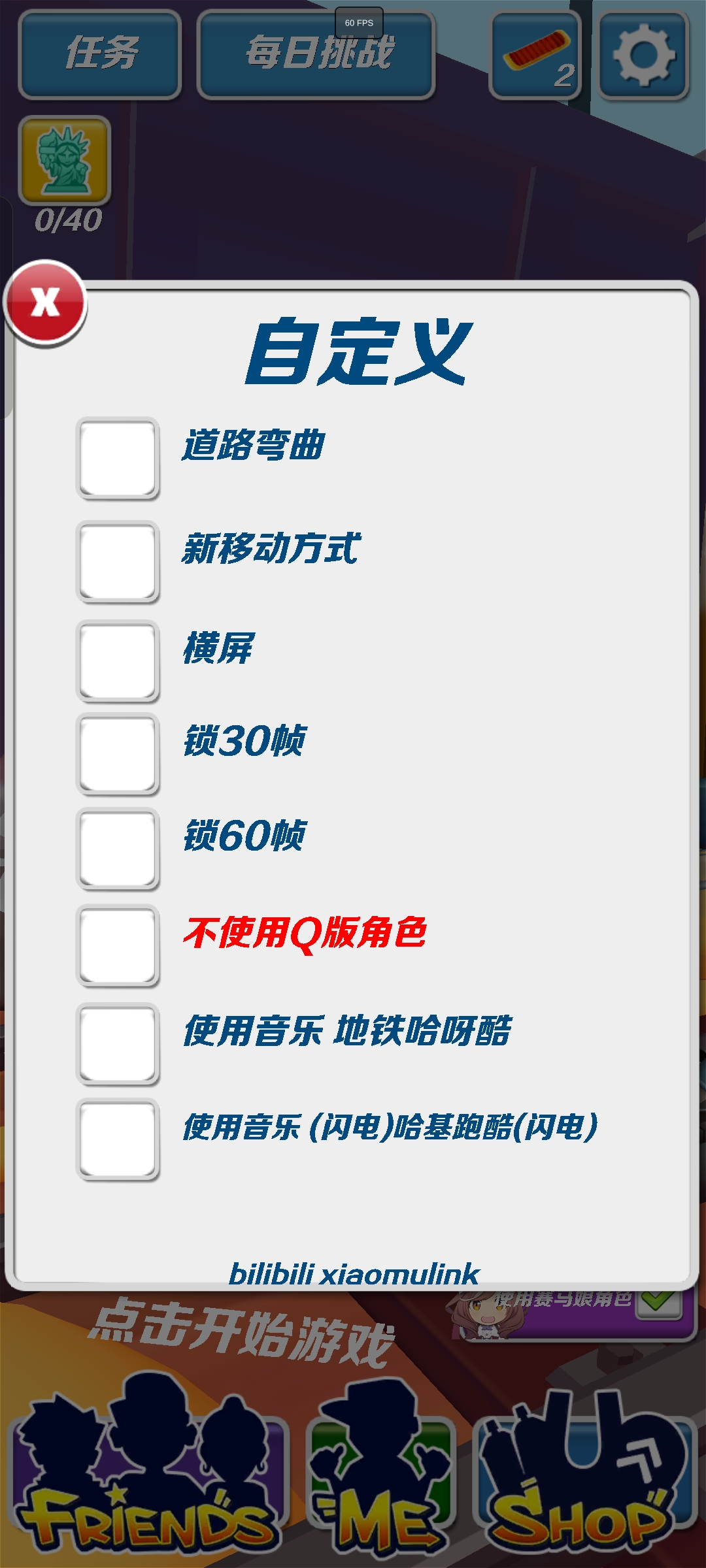Screen dimensions: 706x1568
Task: Tap the hoverboard count button
Action: (536, 55)
